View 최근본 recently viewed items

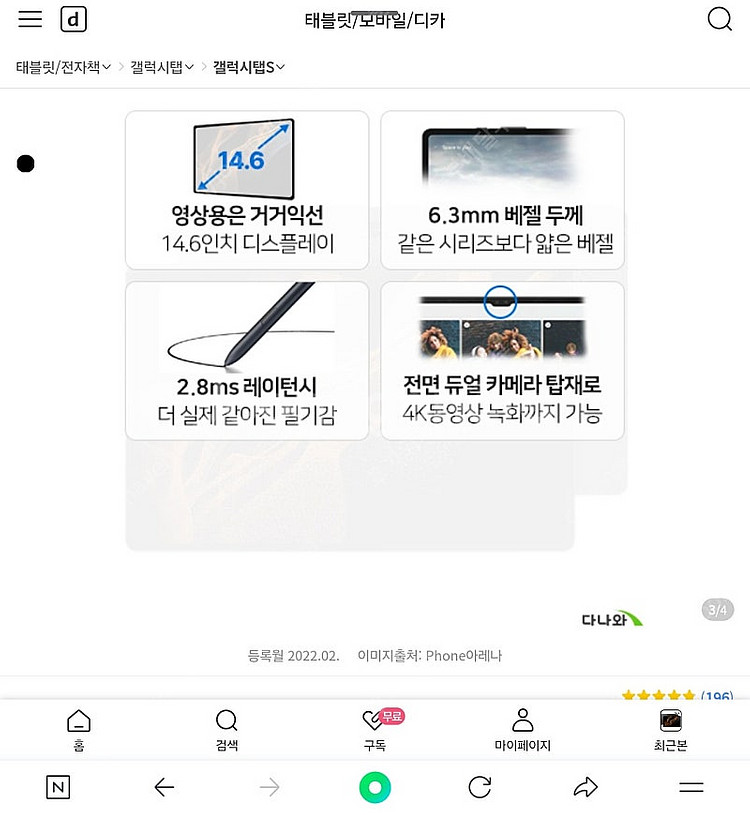point(670,730)
